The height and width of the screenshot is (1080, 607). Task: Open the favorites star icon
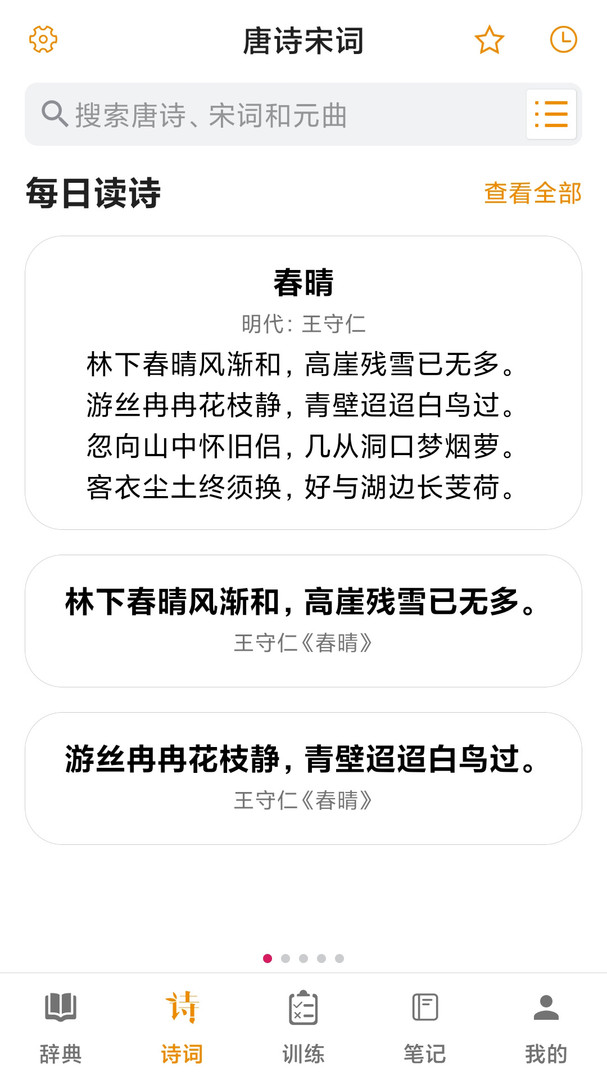489,40
